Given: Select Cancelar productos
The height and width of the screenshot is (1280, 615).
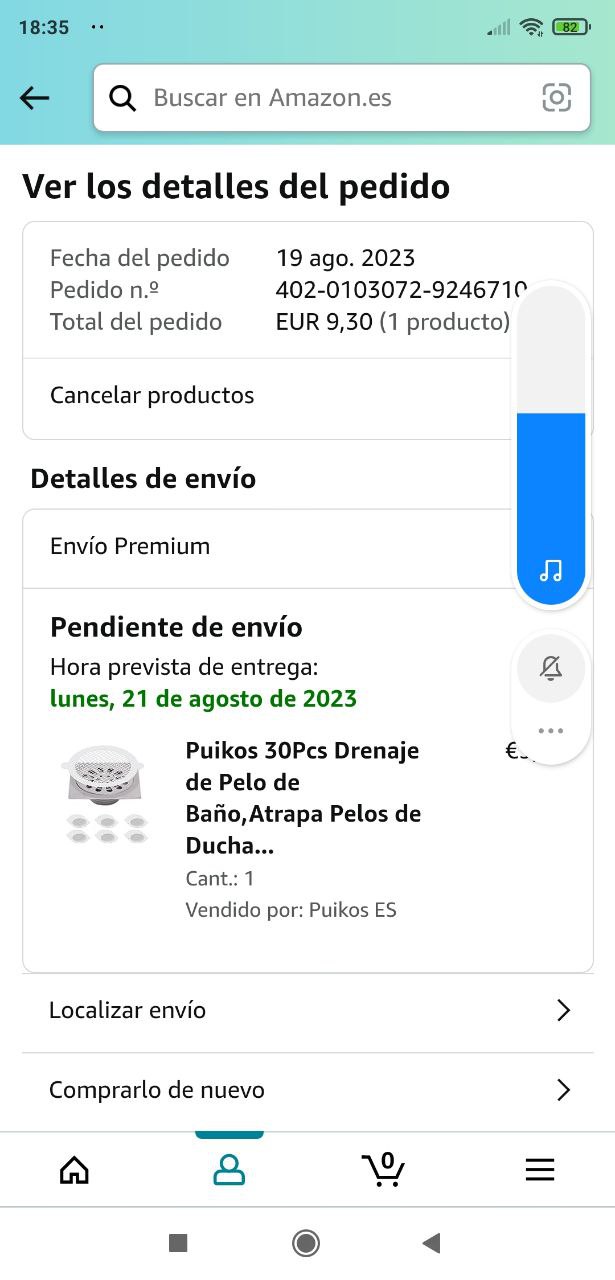Looking at the screenshot, I should [152, 396].
